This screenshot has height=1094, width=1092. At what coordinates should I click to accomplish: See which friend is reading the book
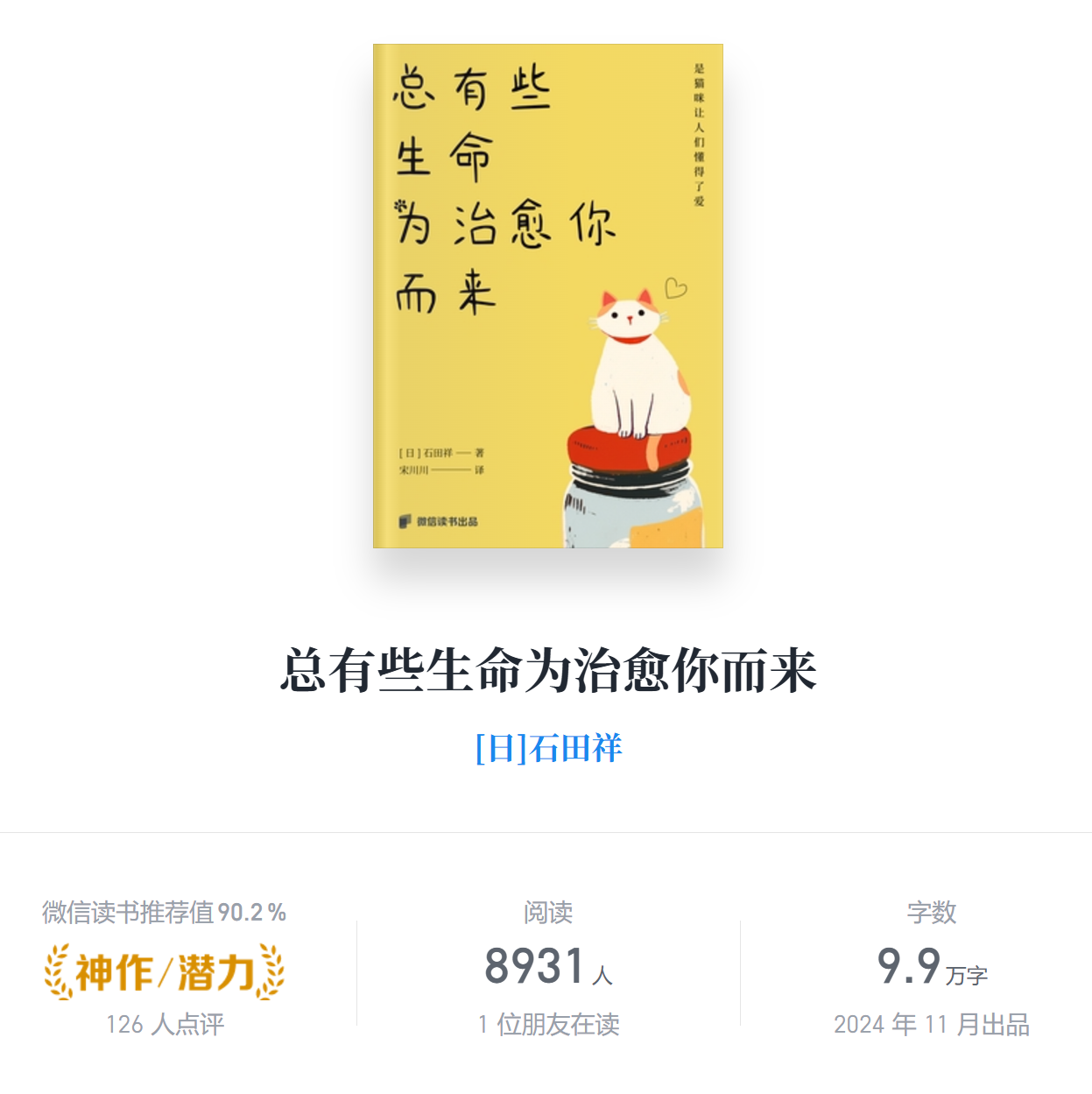pos(548,1024)
